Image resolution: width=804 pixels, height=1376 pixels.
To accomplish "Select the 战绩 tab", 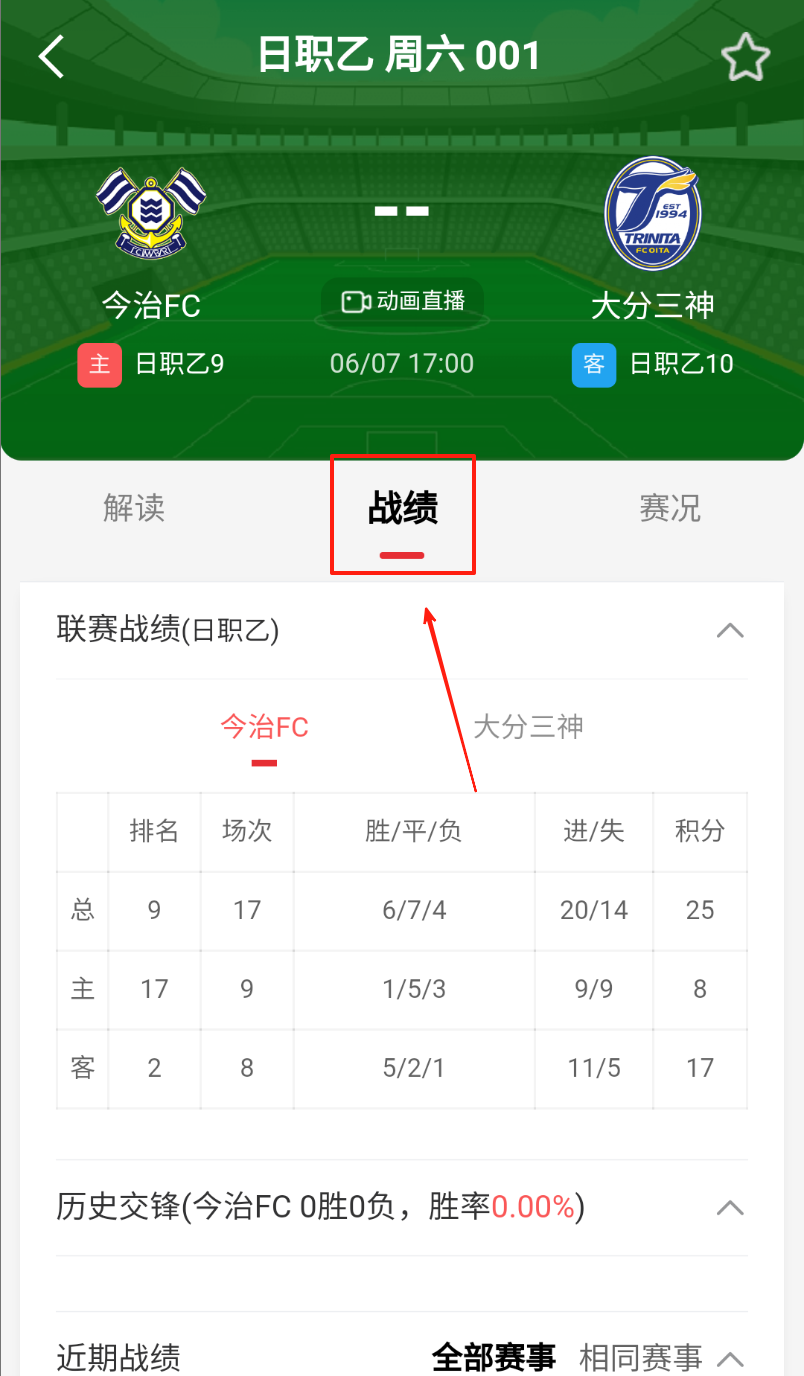I will tap(402, 510).
